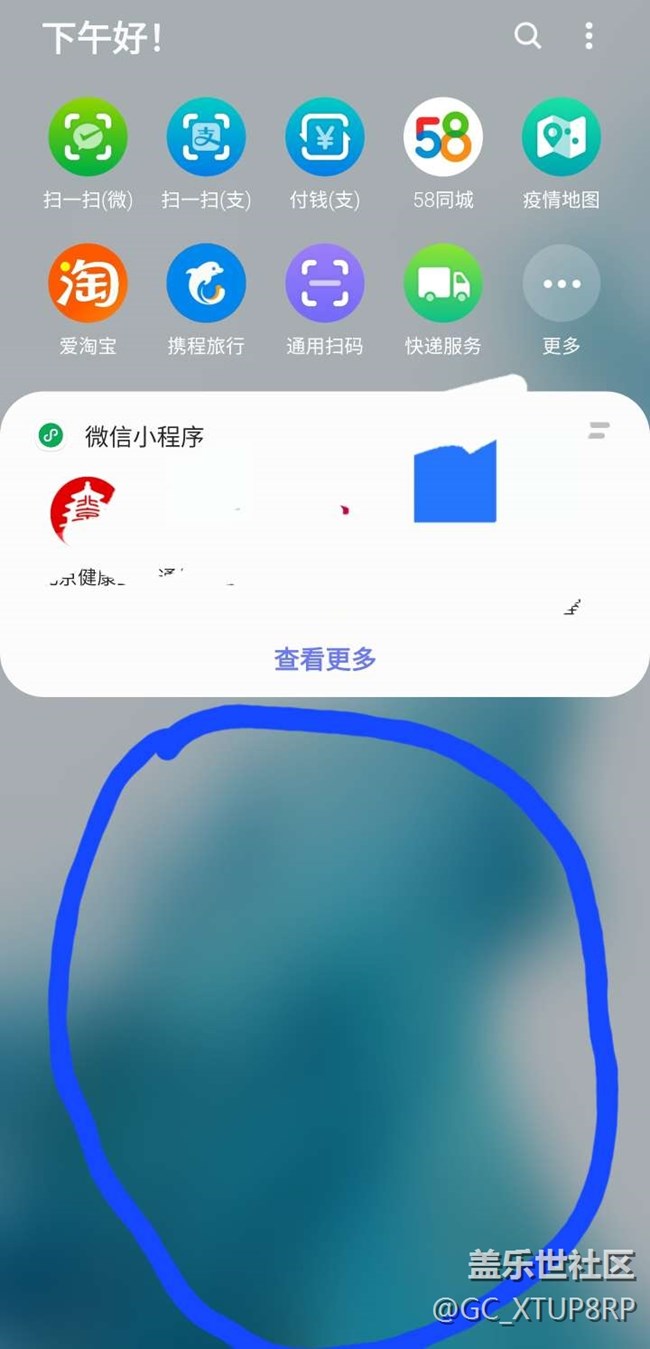Start the 通用扫码 universal scanner
Screen dimensions: 650x1349
point(324,283)
